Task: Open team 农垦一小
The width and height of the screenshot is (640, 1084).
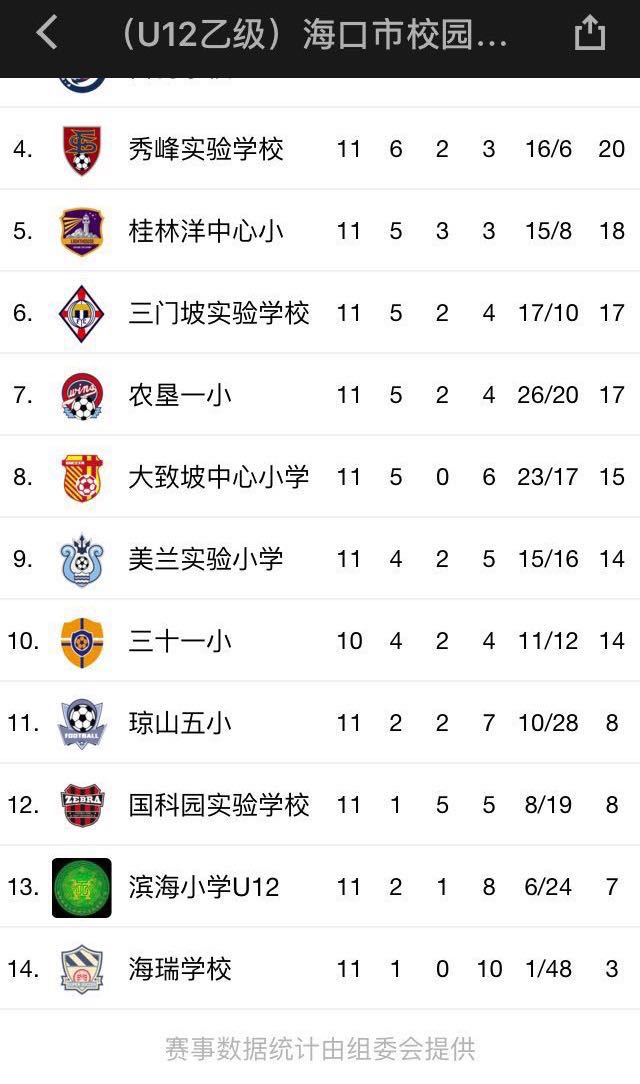Action: (x=180, y=395)
